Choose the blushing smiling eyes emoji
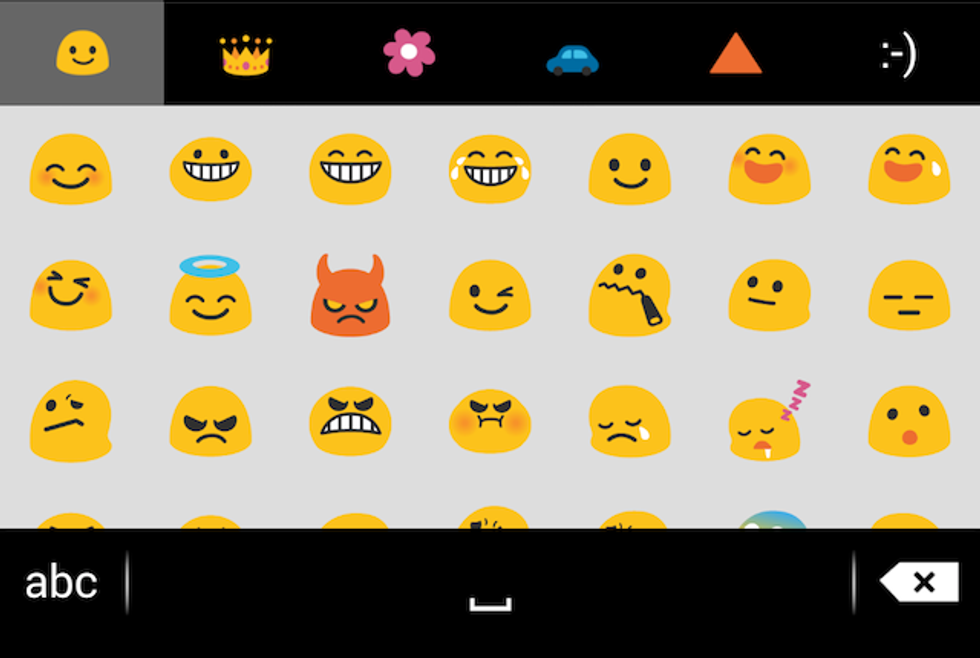 click(x=70, y=170)
